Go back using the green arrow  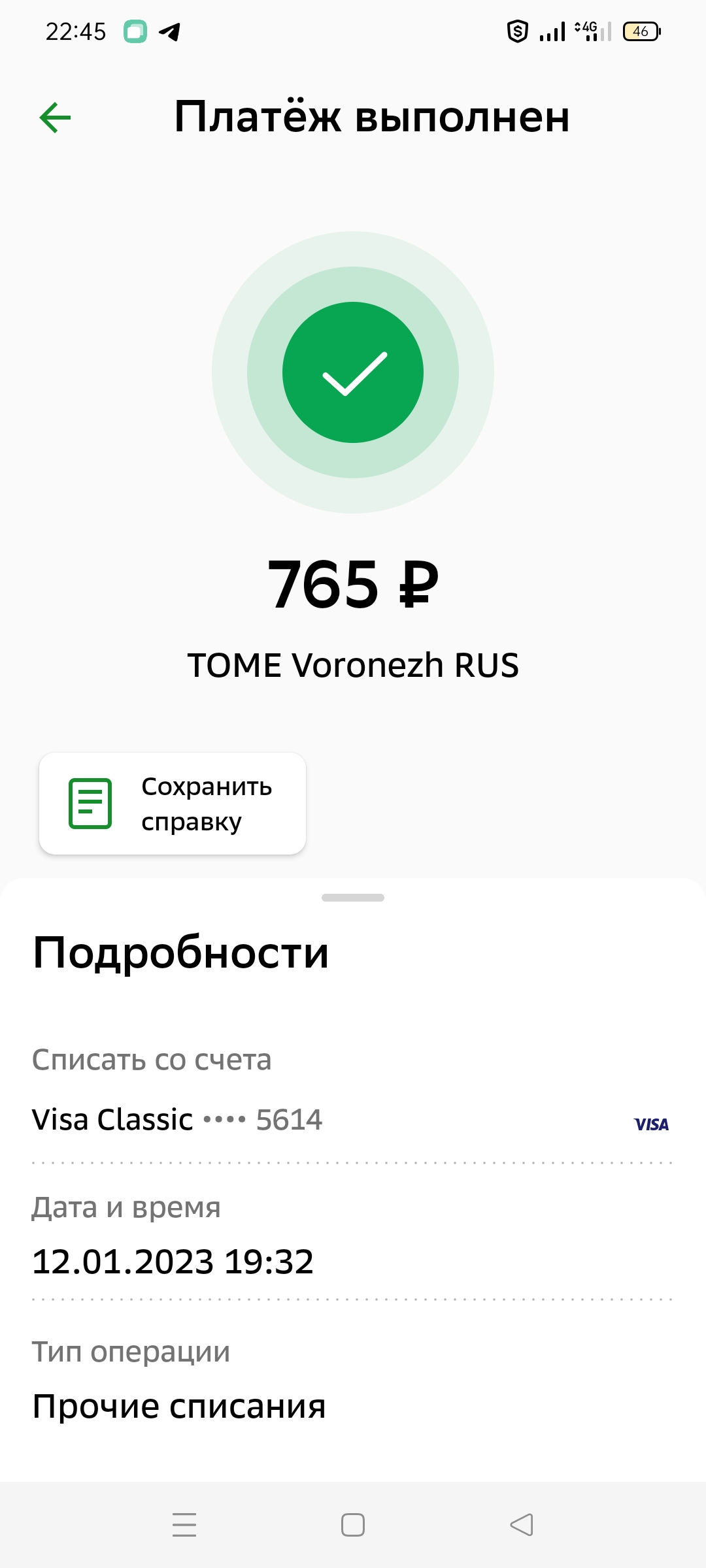coord(55,118)
